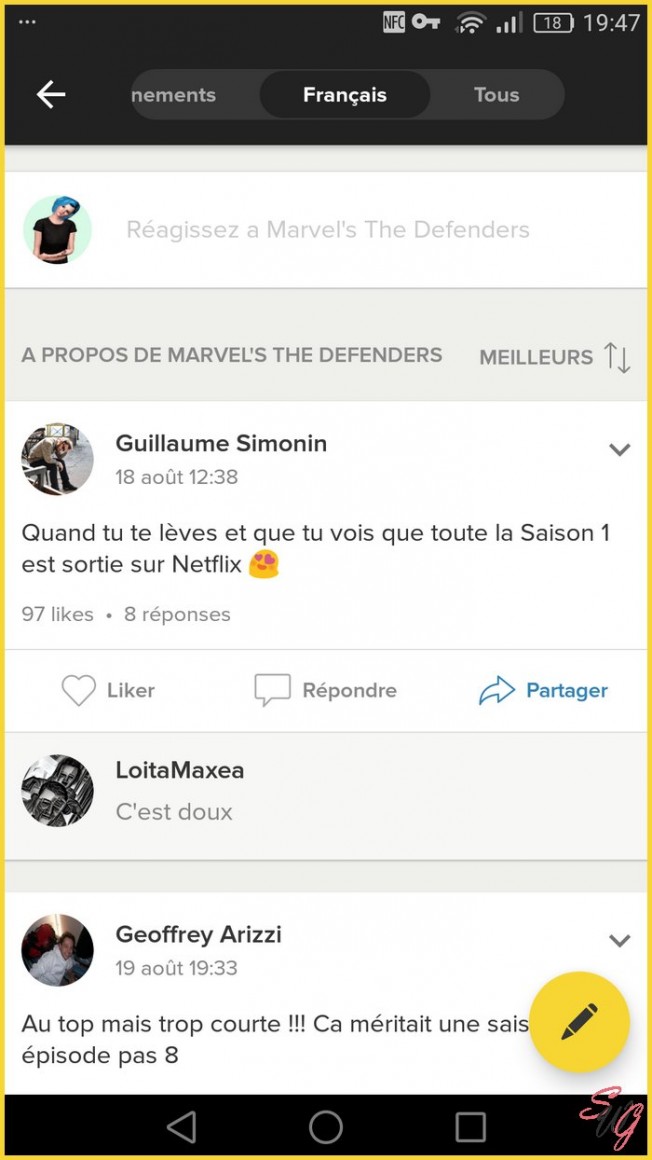Select the Français tab
652x1160 pixels.
(345, 95)
